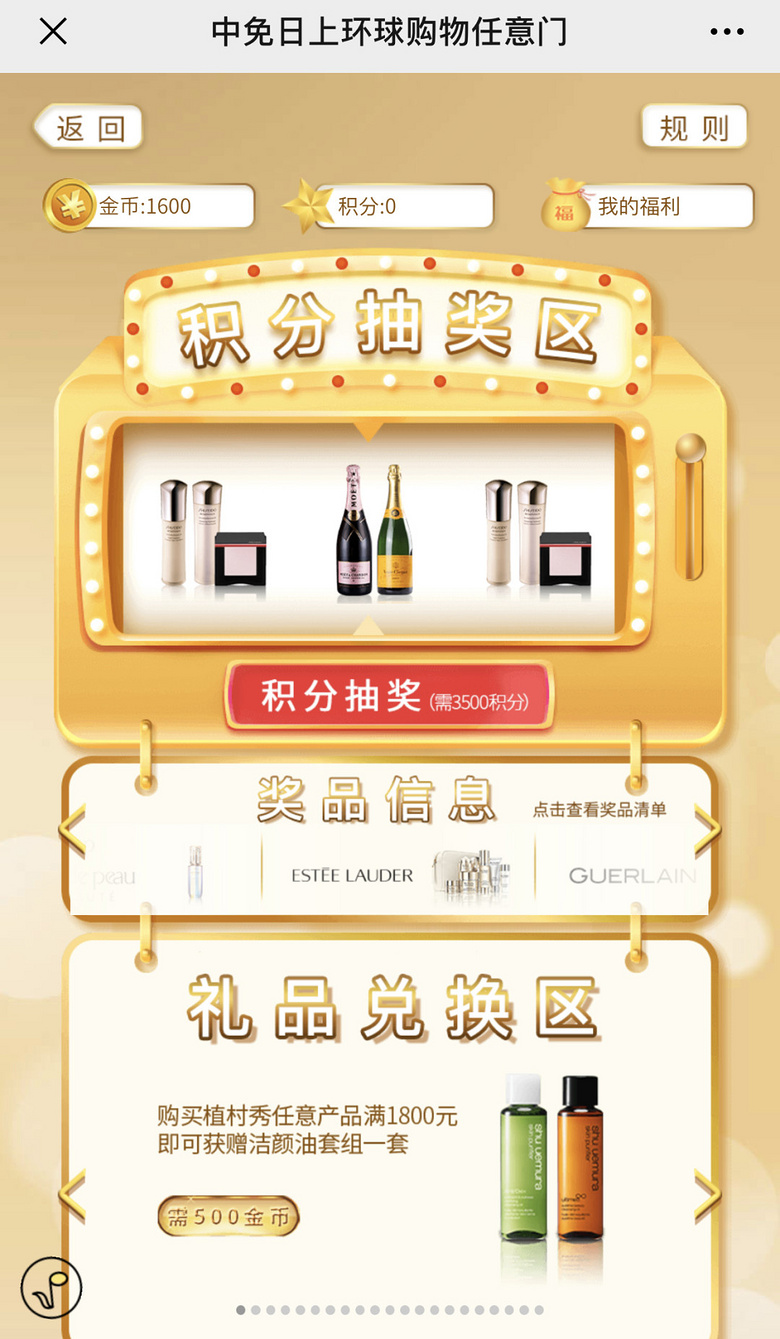Open the 规则 rules page
The height and width of the screenshot is (1339, 780).
[694, 128]
